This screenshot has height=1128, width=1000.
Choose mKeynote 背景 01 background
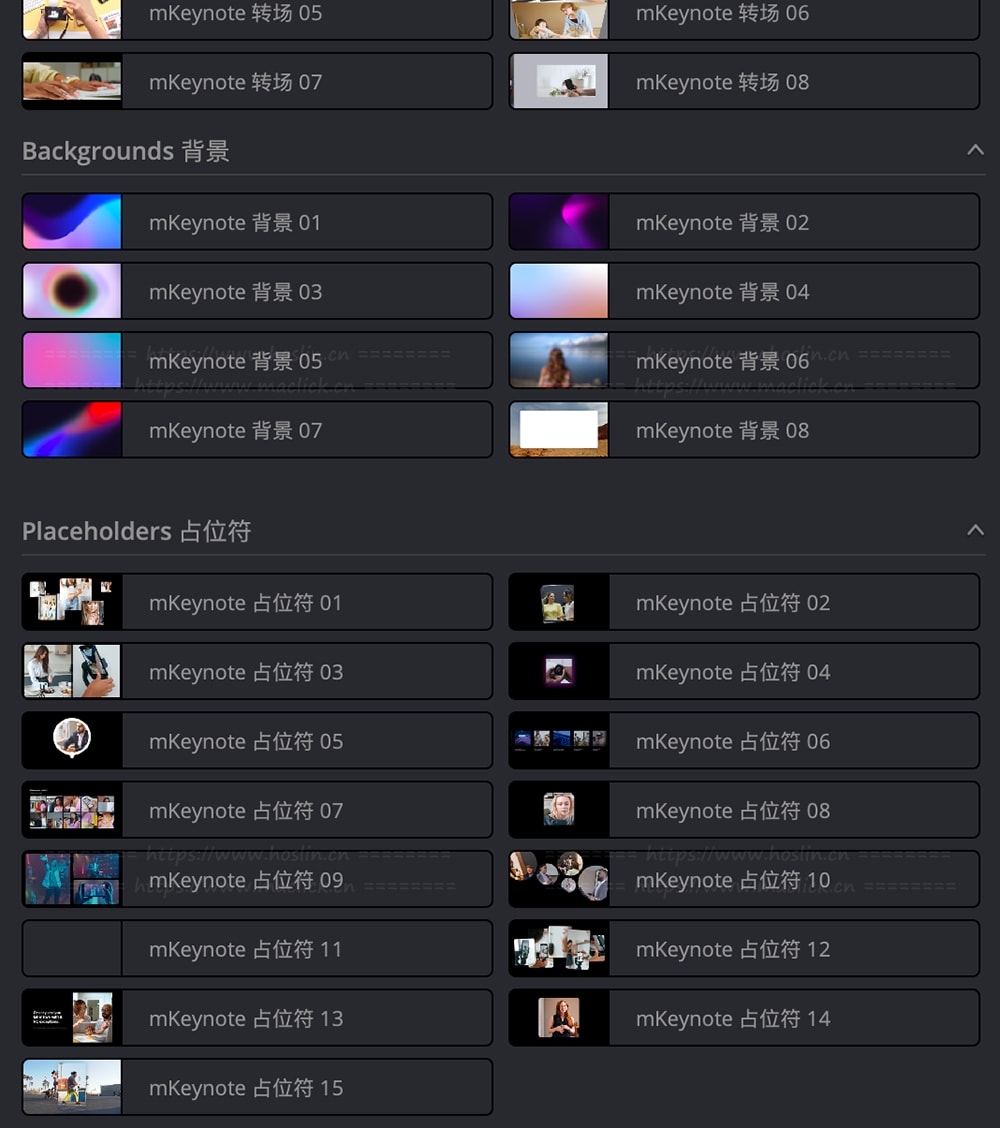tap(257, 222)
